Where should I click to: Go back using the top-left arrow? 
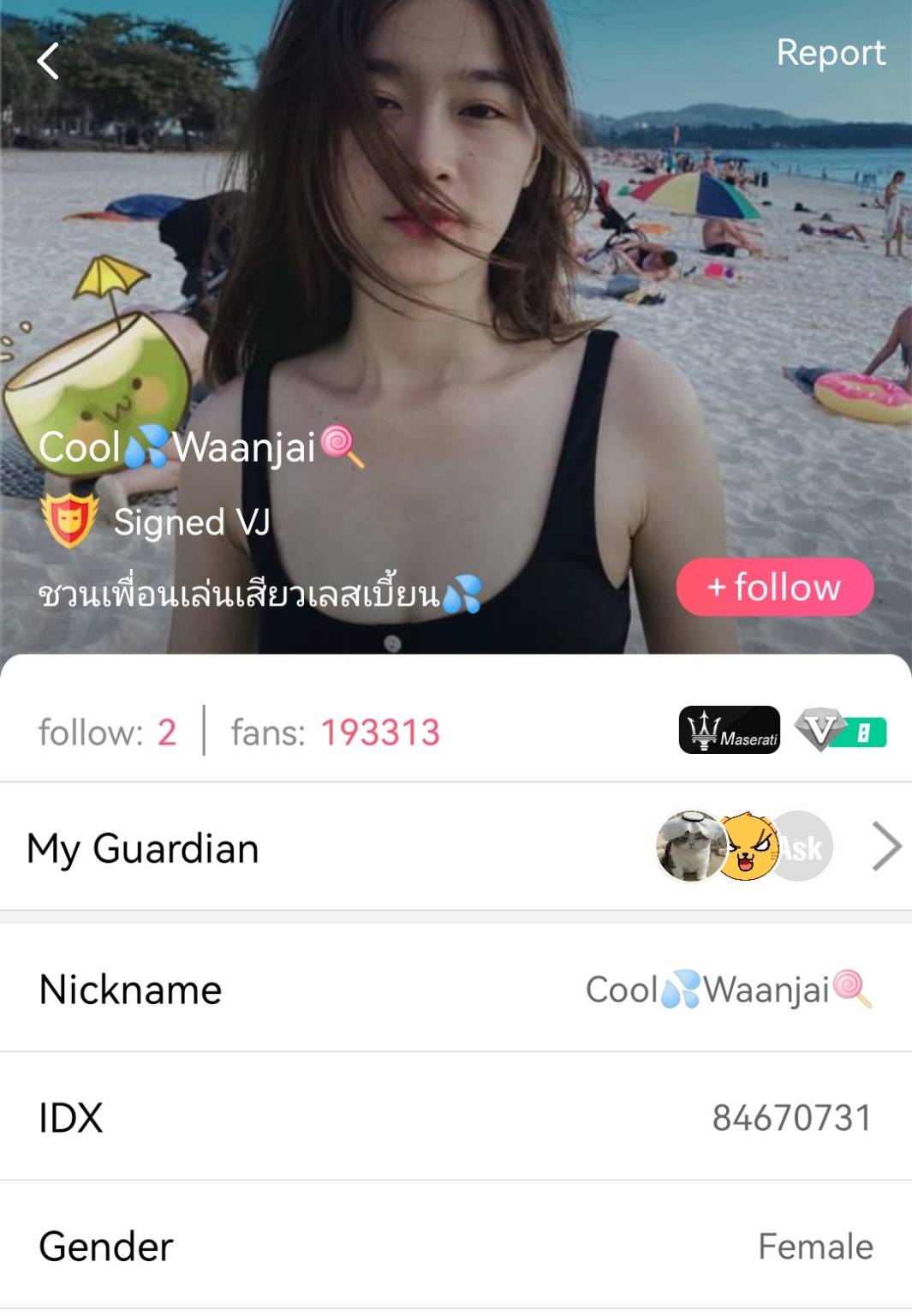pyautogui.click(x=49, y=62)
